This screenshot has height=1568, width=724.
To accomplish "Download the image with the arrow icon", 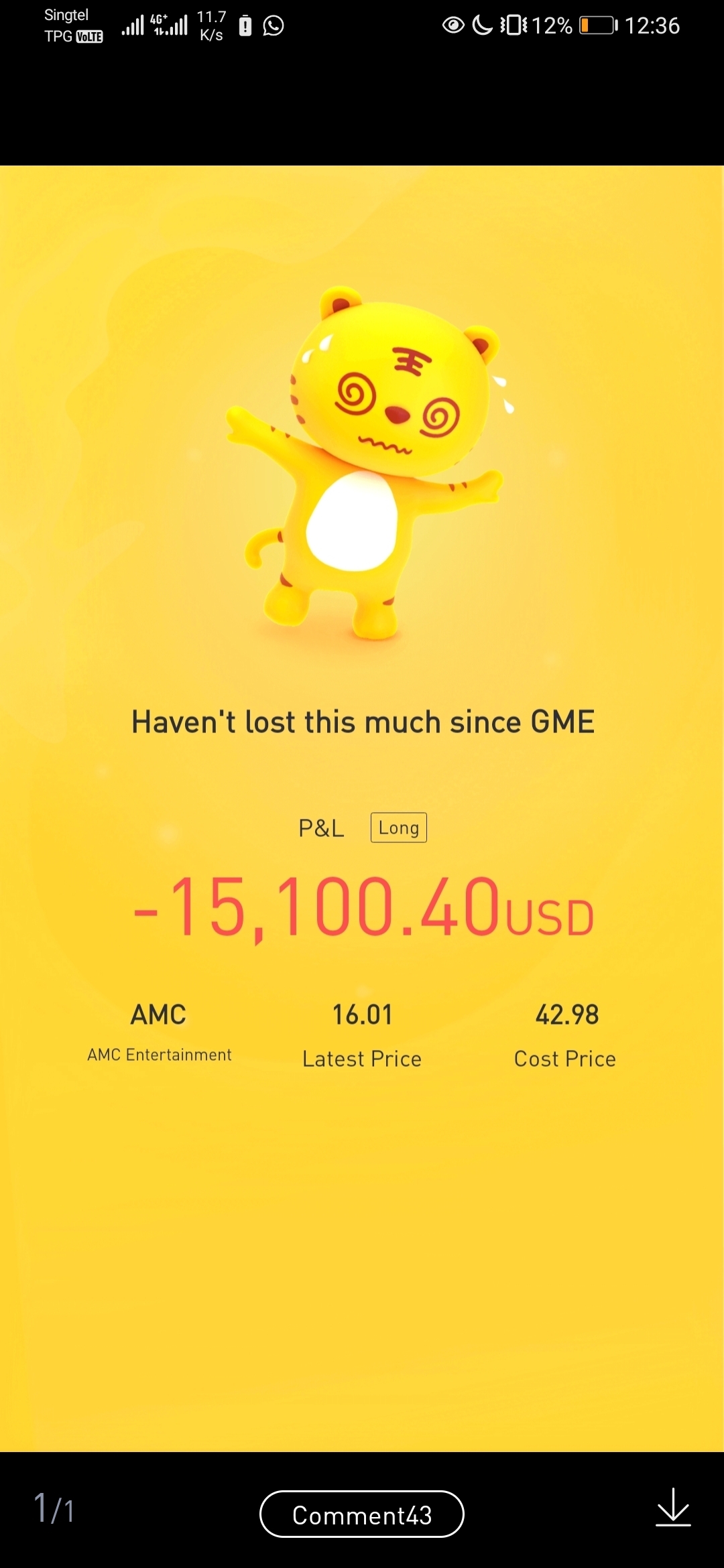I will click(672, 1508).
